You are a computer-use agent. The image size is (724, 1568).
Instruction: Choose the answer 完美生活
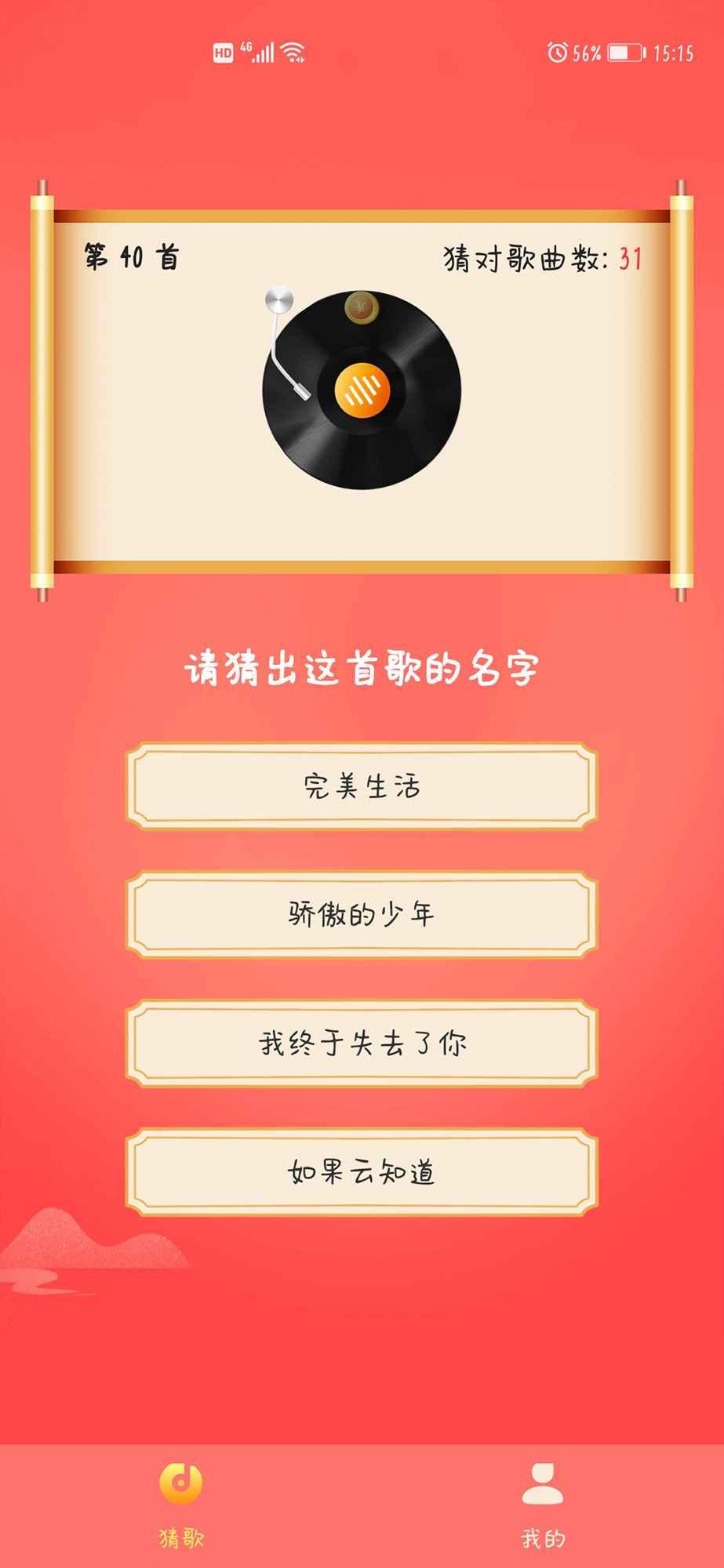point(362,786)
